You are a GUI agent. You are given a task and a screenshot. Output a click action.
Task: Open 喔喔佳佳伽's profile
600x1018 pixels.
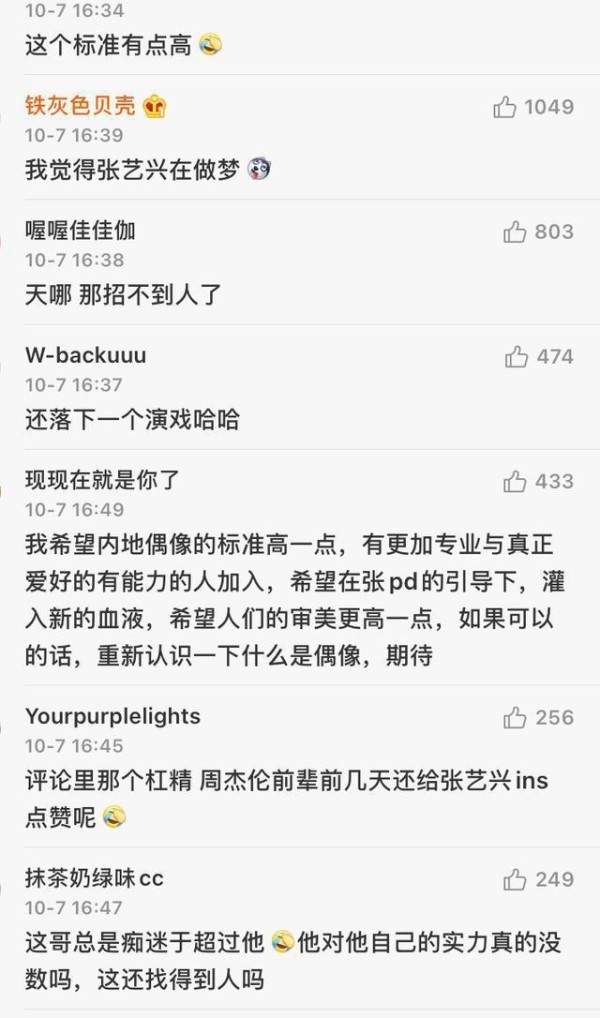click(x=80, y=230)
